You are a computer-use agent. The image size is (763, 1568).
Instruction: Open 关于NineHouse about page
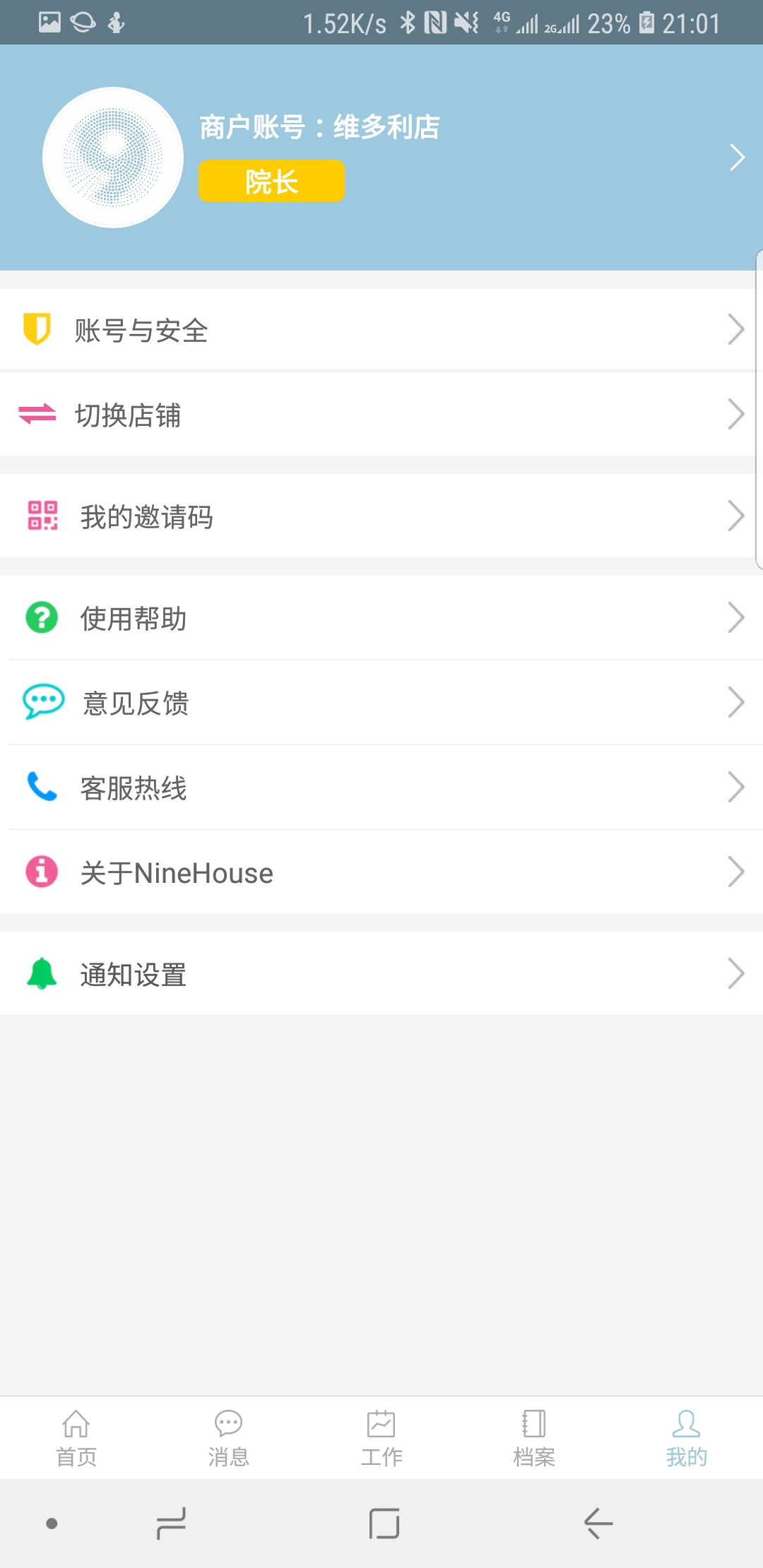point(381,872)
